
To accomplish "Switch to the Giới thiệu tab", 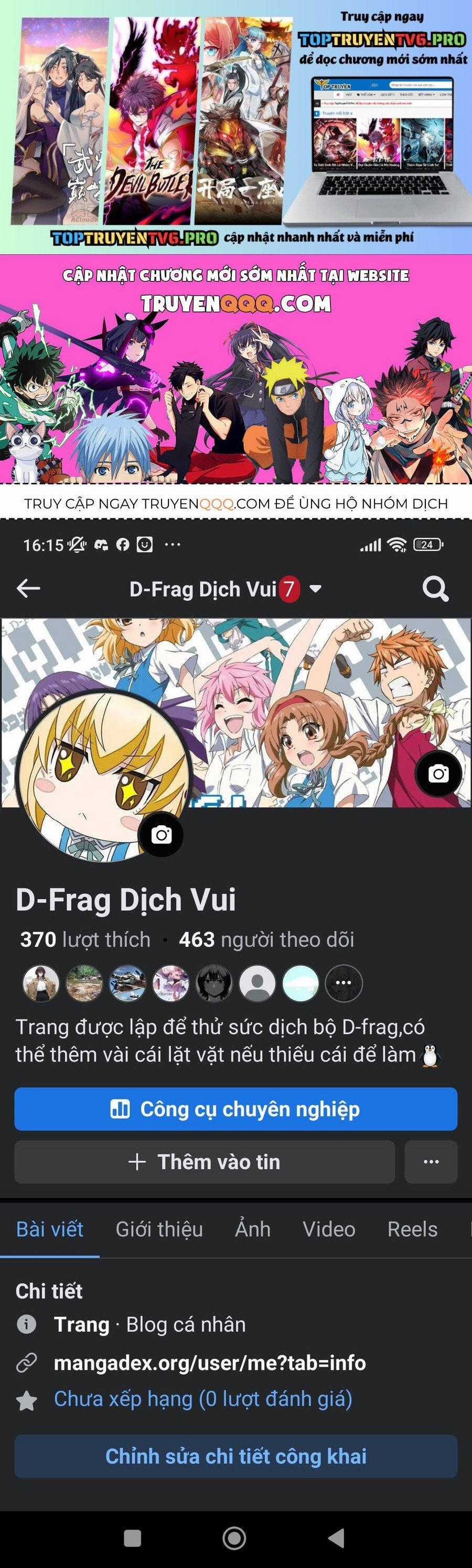I will point(159,1228).
